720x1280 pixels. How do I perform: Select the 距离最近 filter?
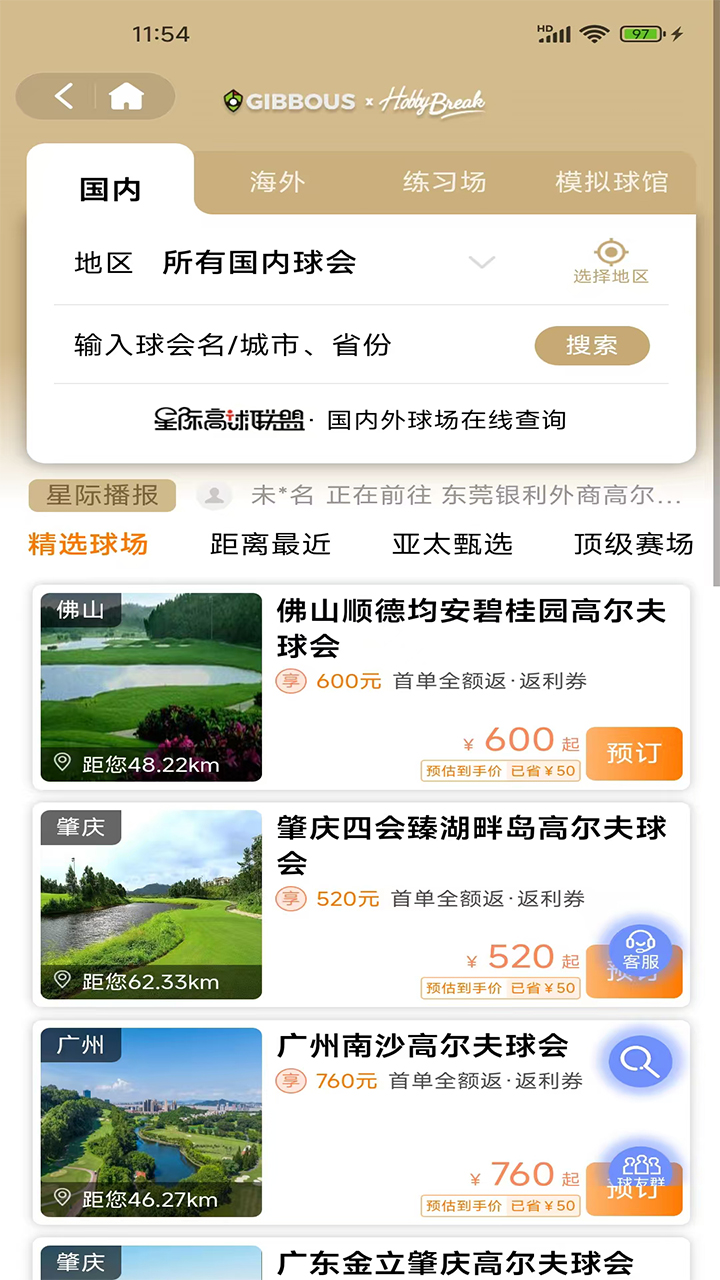(x=268, y=544)
